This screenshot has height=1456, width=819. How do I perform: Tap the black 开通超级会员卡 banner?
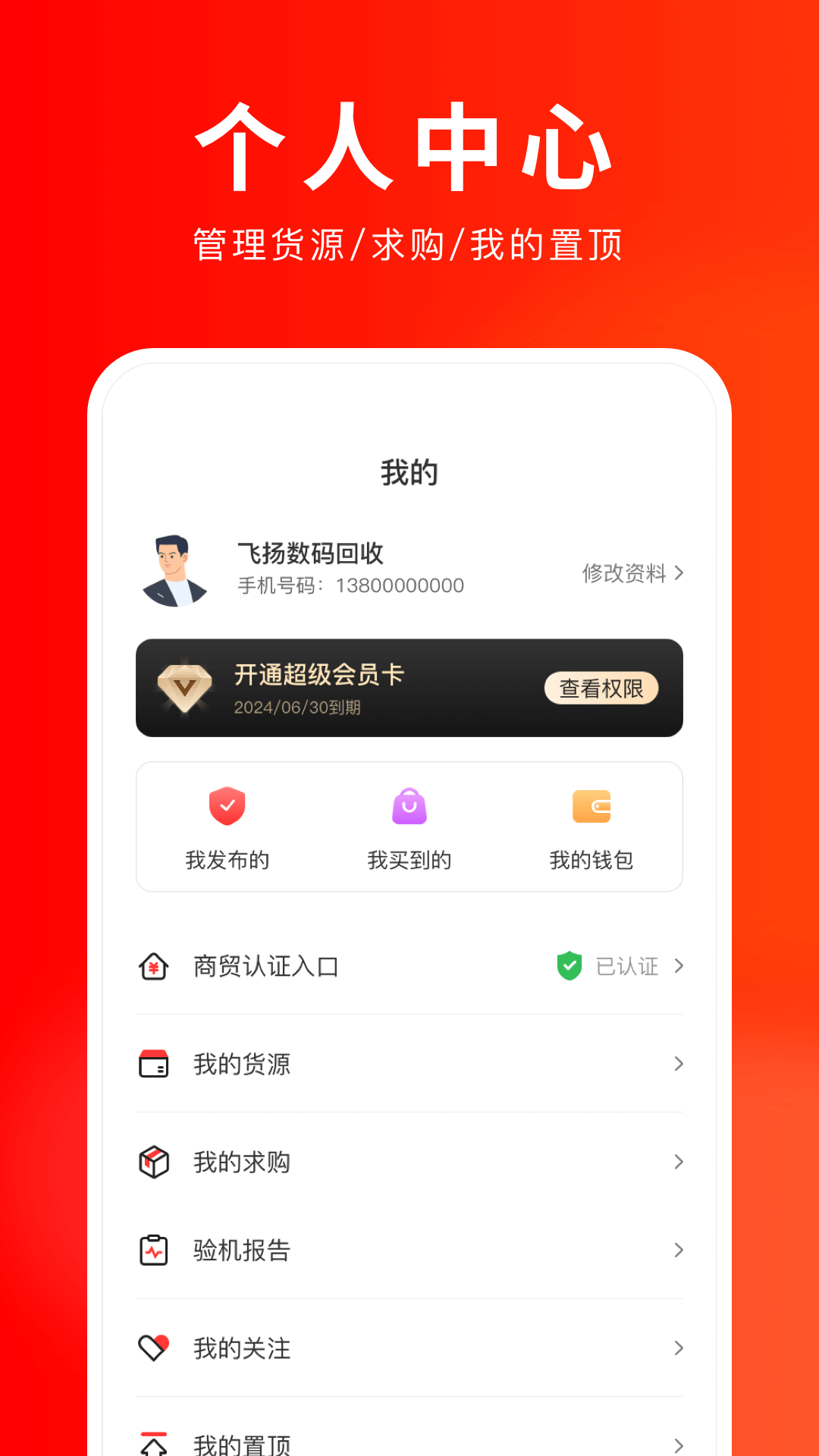[409, 687]
